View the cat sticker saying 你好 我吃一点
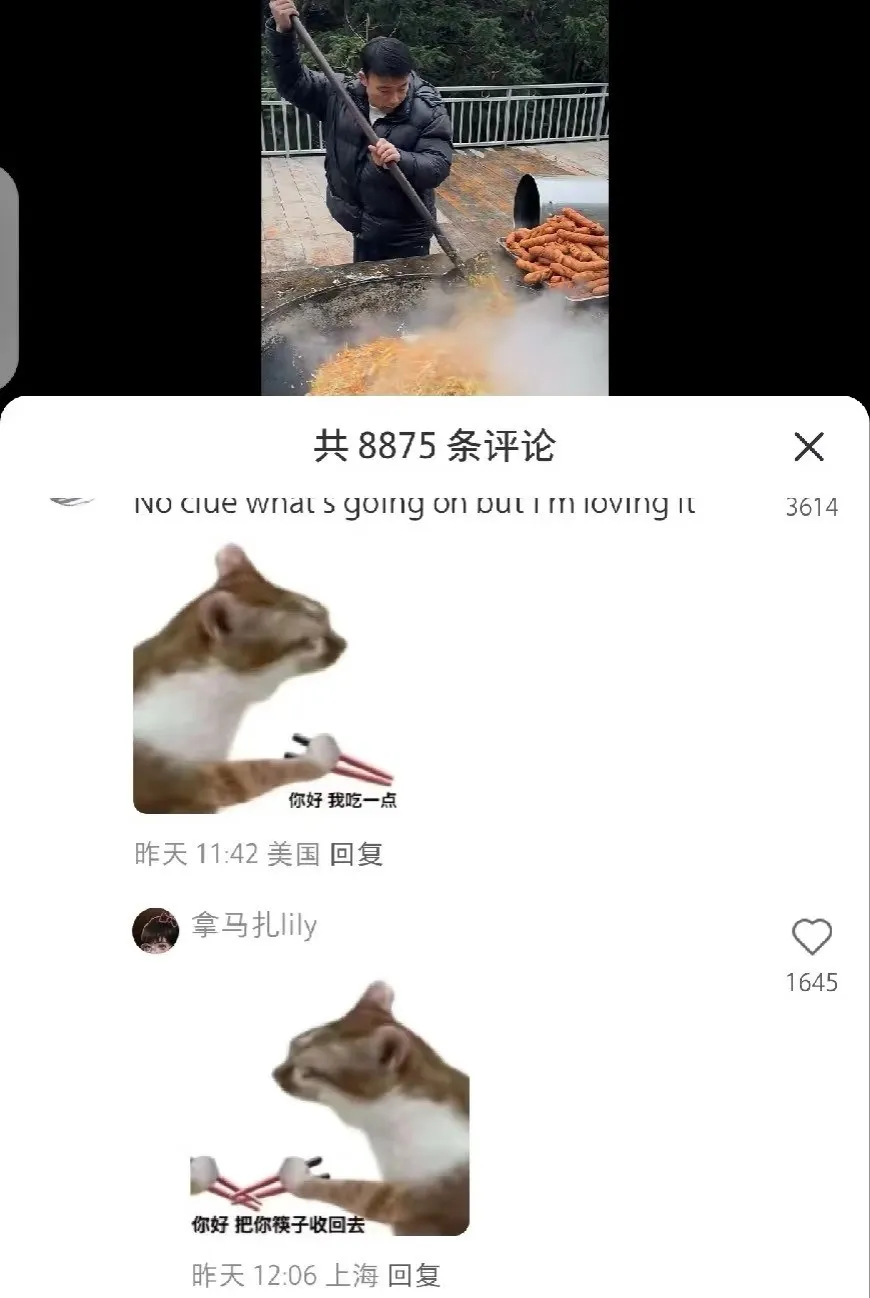This screenshot has width=870, height=1298. coord(265,680)
